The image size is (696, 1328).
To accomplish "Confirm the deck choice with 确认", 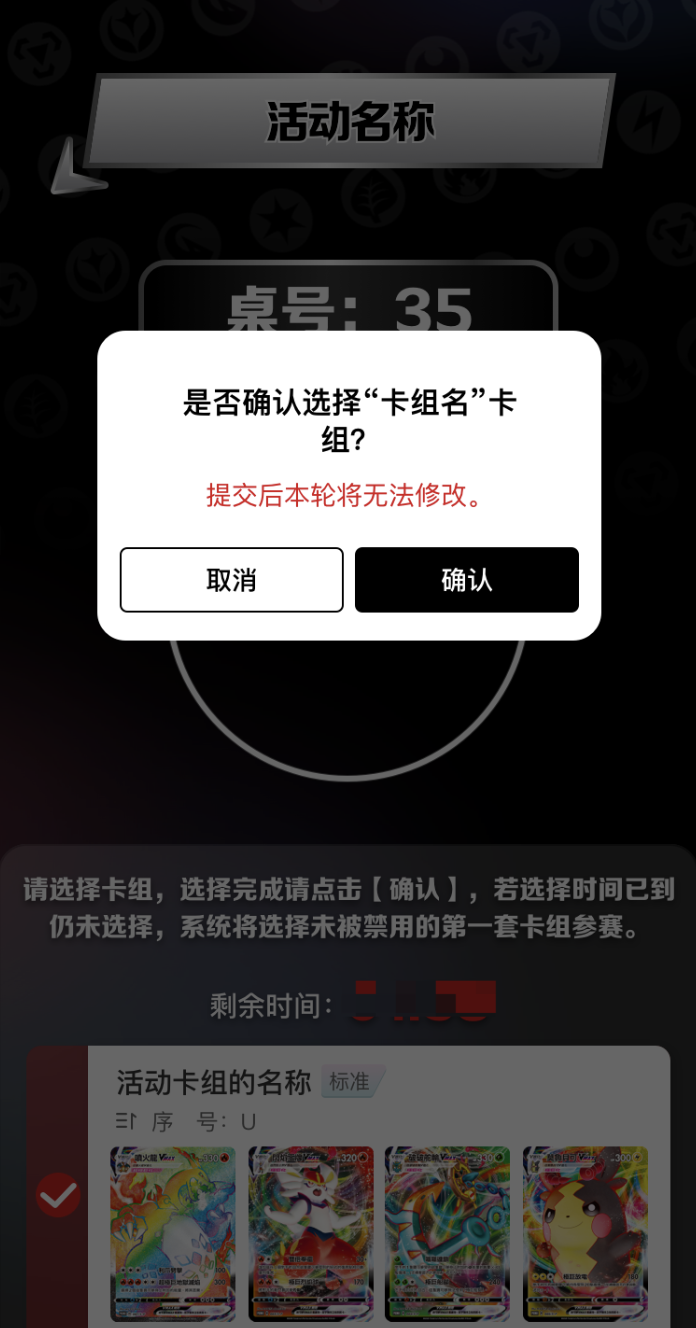I will pos(467,580).
